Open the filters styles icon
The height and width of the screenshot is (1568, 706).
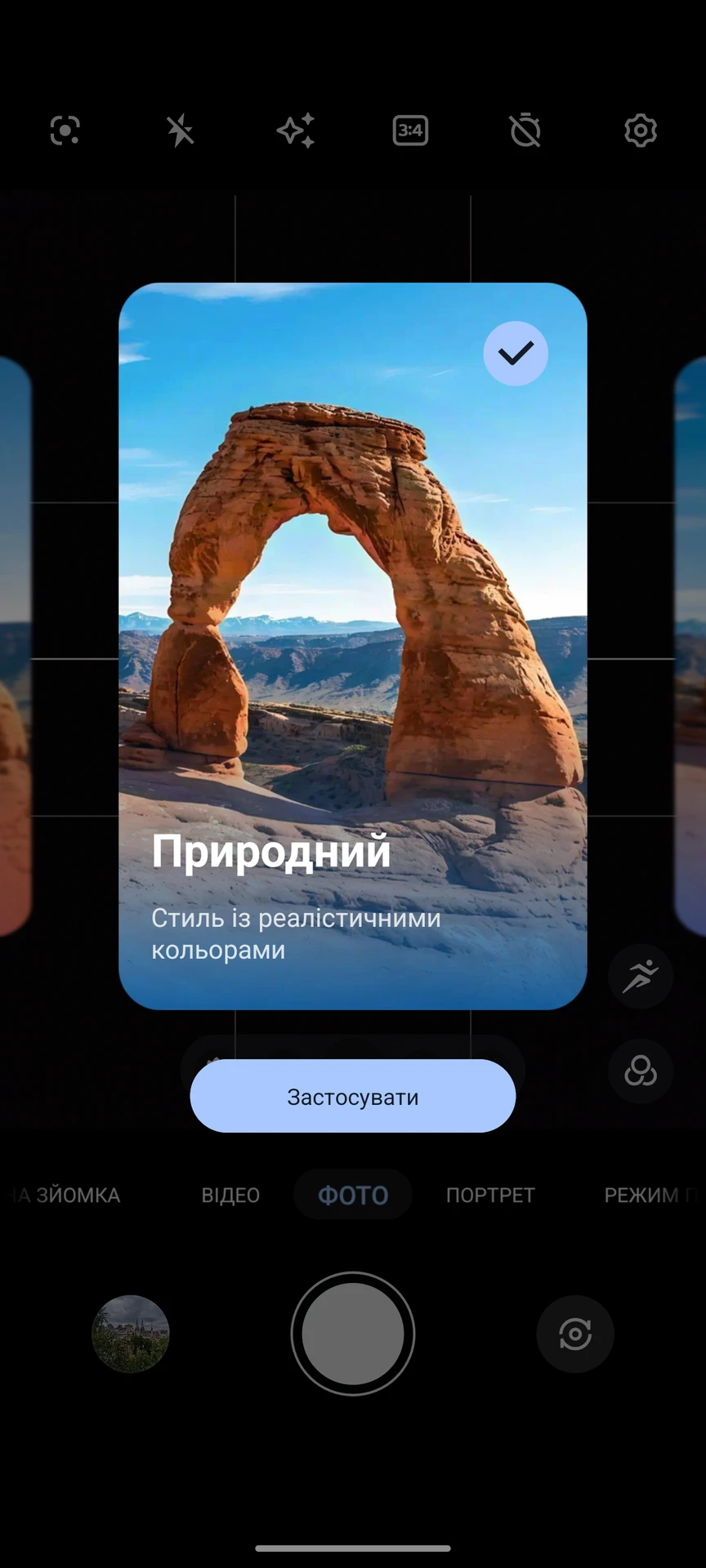[641, 1071]
